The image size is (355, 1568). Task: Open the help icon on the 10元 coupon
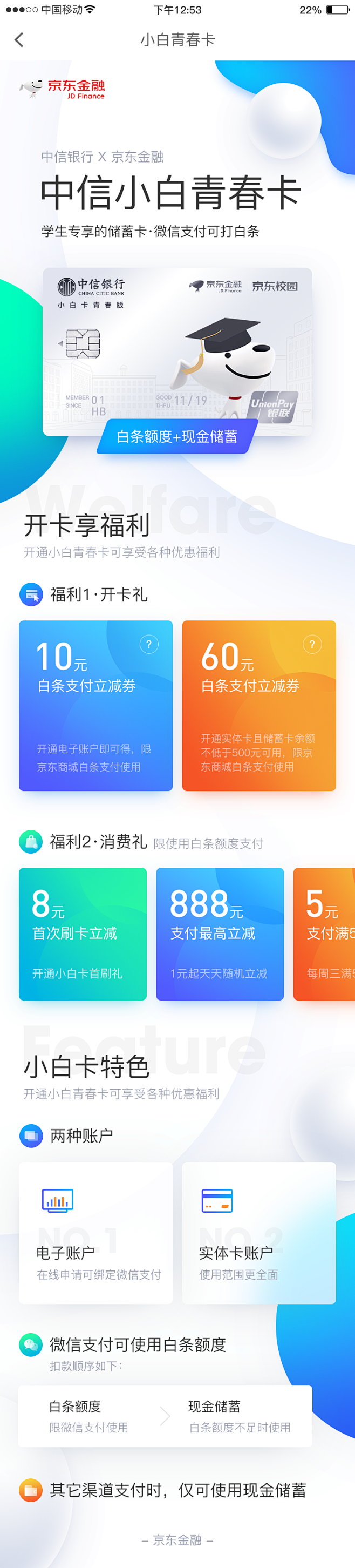click(149, 644)
